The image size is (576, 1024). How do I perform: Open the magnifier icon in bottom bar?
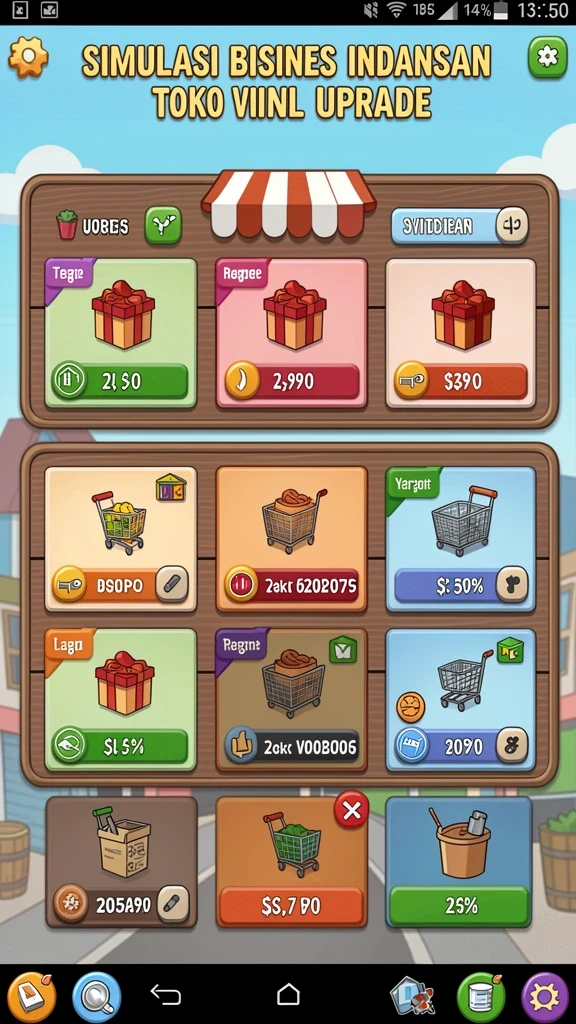[x=97, y=997]
